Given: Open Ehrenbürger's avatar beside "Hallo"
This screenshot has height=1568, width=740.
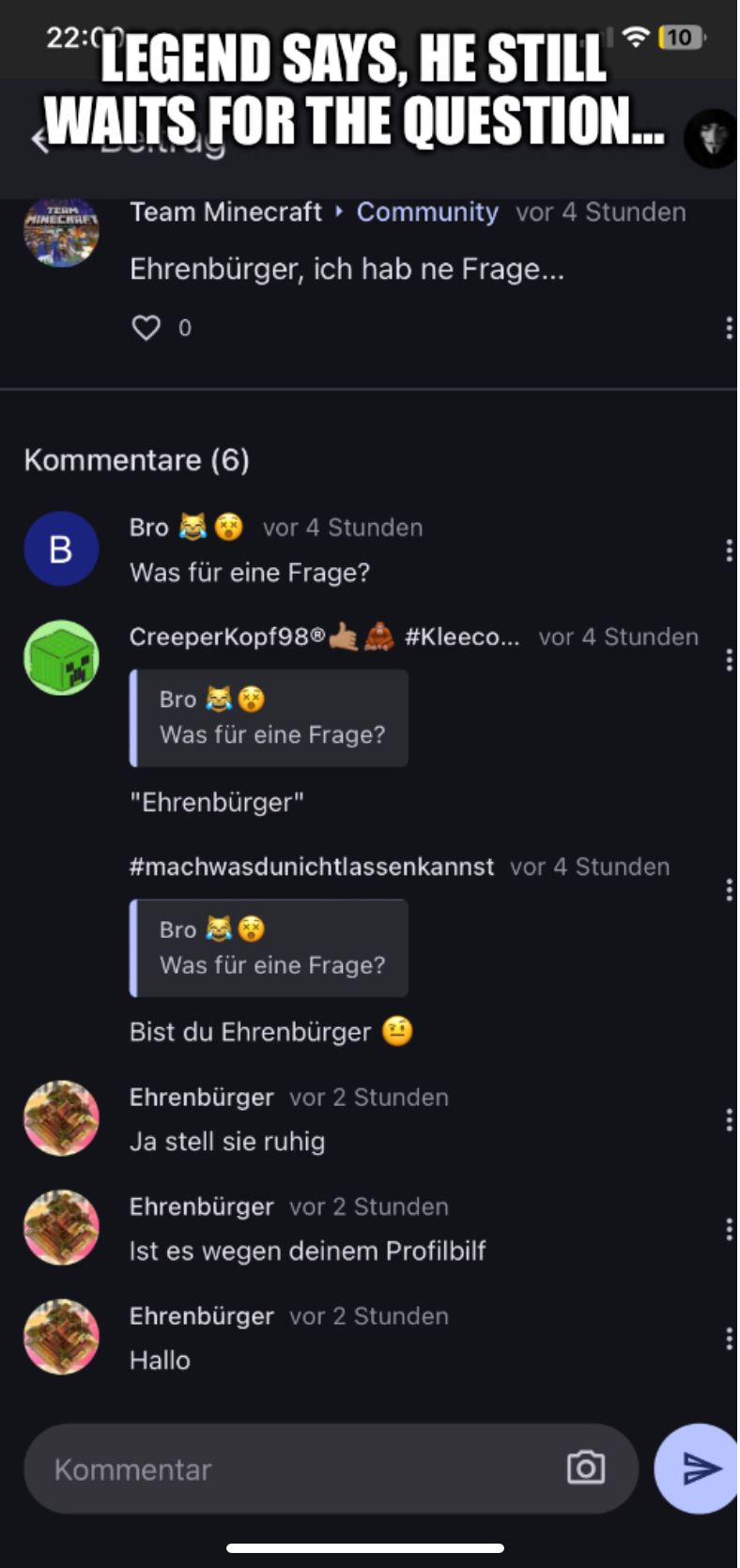Looking at the screenshot, I should (61, 1337).
